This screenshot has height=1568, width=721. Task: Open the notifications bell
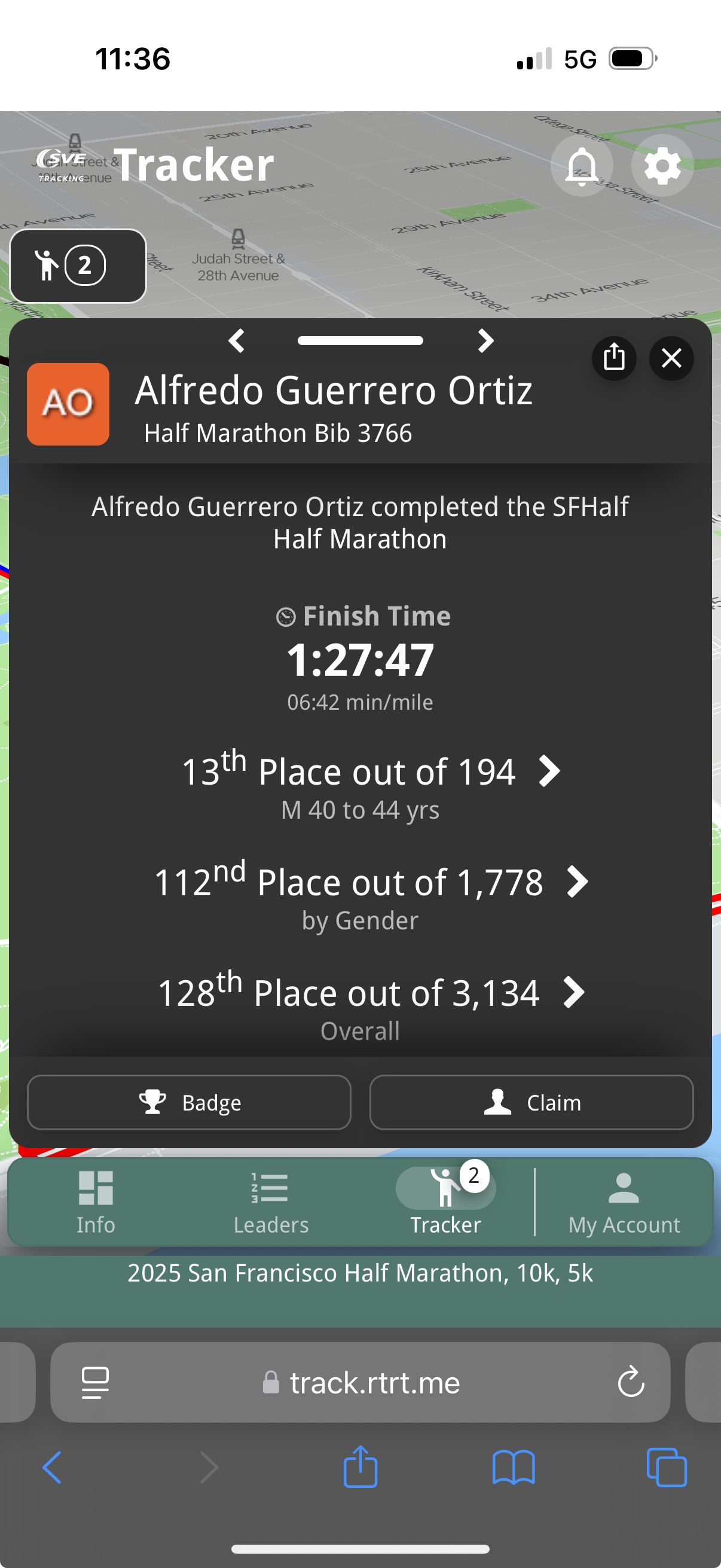coord(581,166)
